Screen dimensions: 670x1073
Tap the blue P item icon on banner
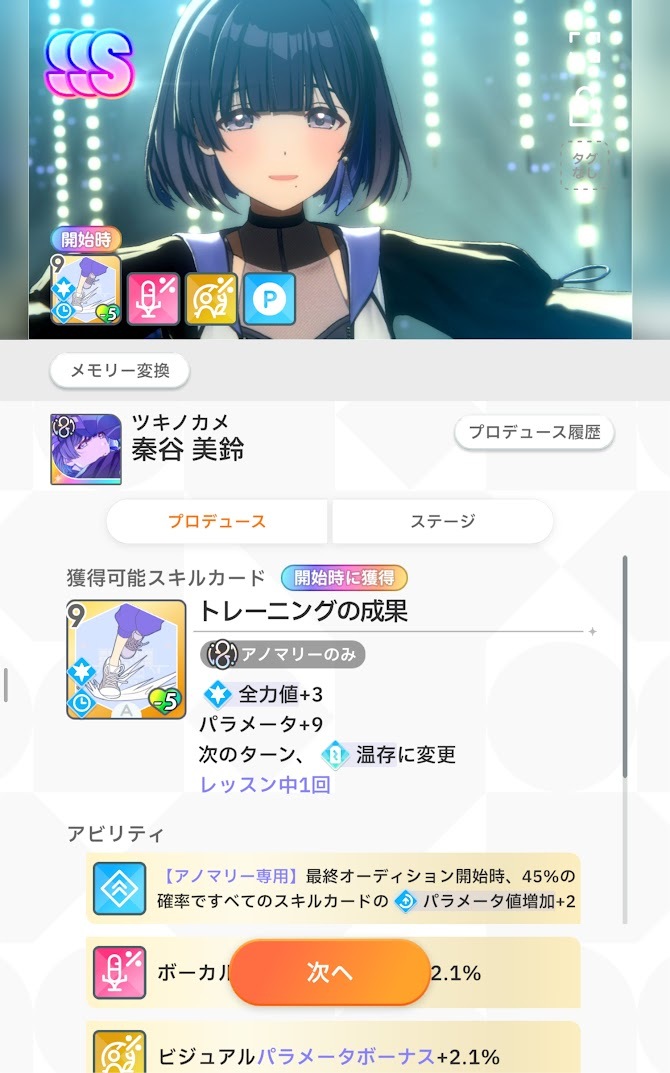click(x=269, y=299)
